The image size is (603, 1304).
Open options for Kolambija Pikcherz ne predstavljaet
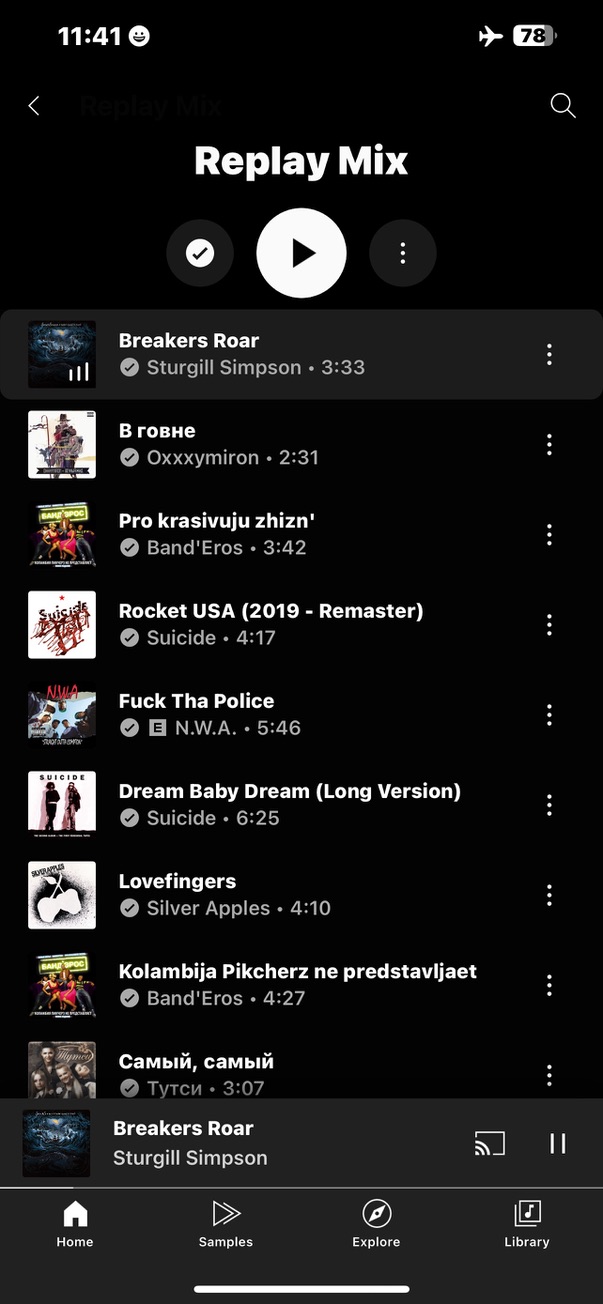(x=549, y=984)
